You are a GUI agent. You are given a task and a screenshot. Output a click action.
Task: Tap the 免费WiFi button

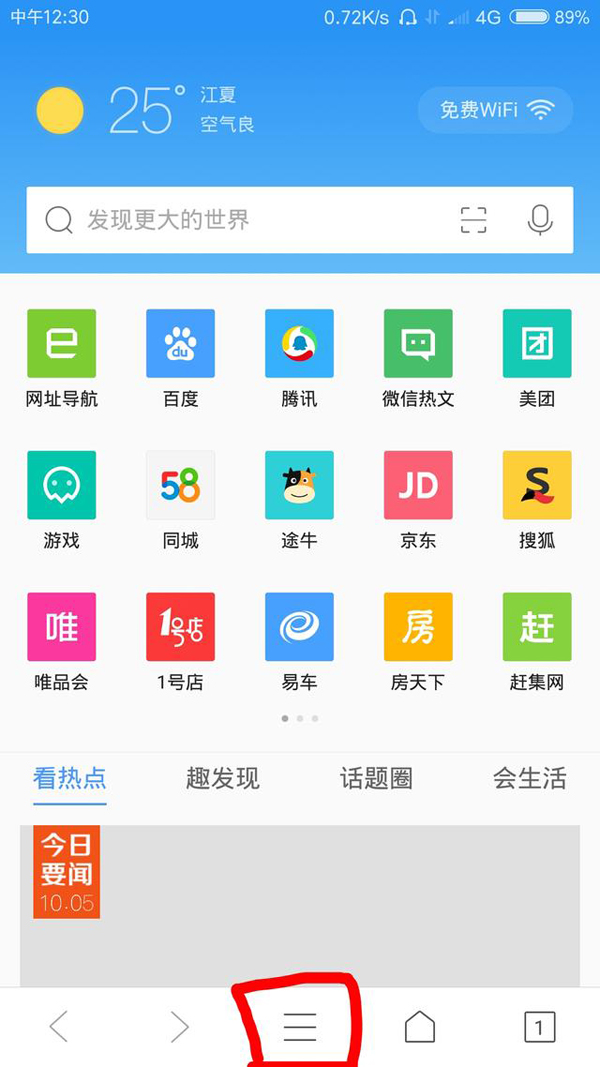[496, 110]
